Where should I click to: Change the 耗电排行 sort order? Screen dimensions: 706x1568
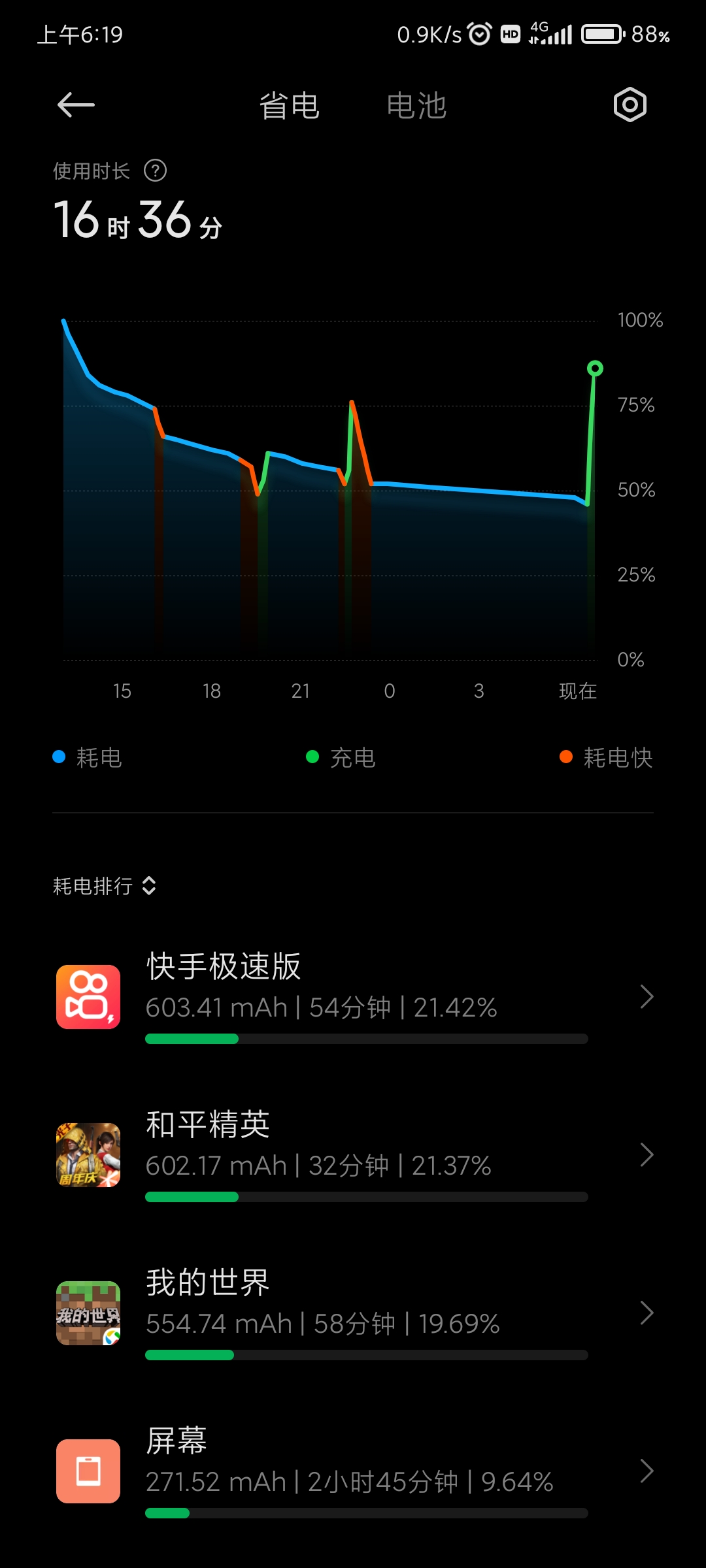tap(105, 886)
